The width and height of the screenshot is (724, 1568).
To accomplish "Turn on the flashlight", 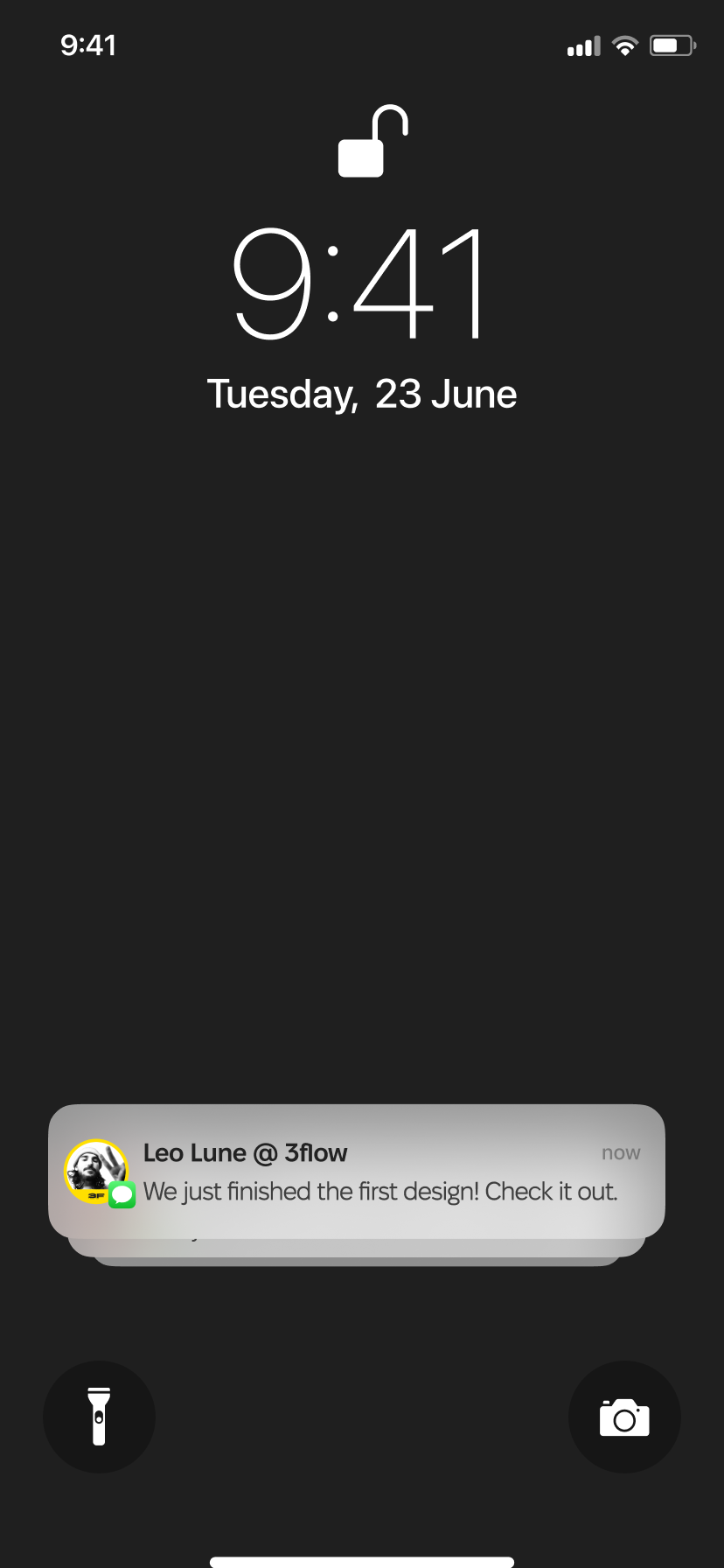I will click(x=99, y=1417).
